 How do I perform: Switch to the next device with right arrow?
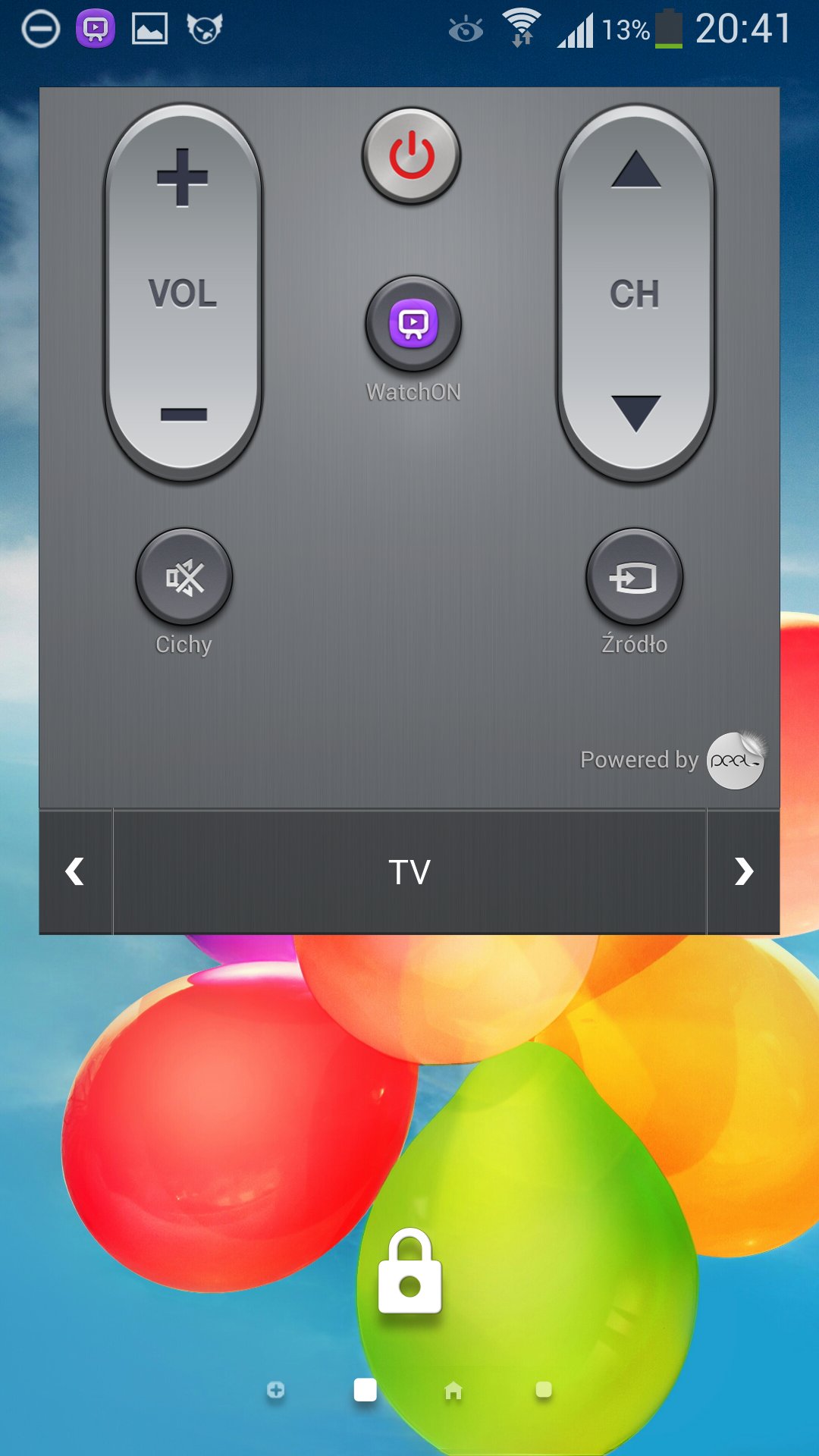pyautogui.click(x=743, y=871)
